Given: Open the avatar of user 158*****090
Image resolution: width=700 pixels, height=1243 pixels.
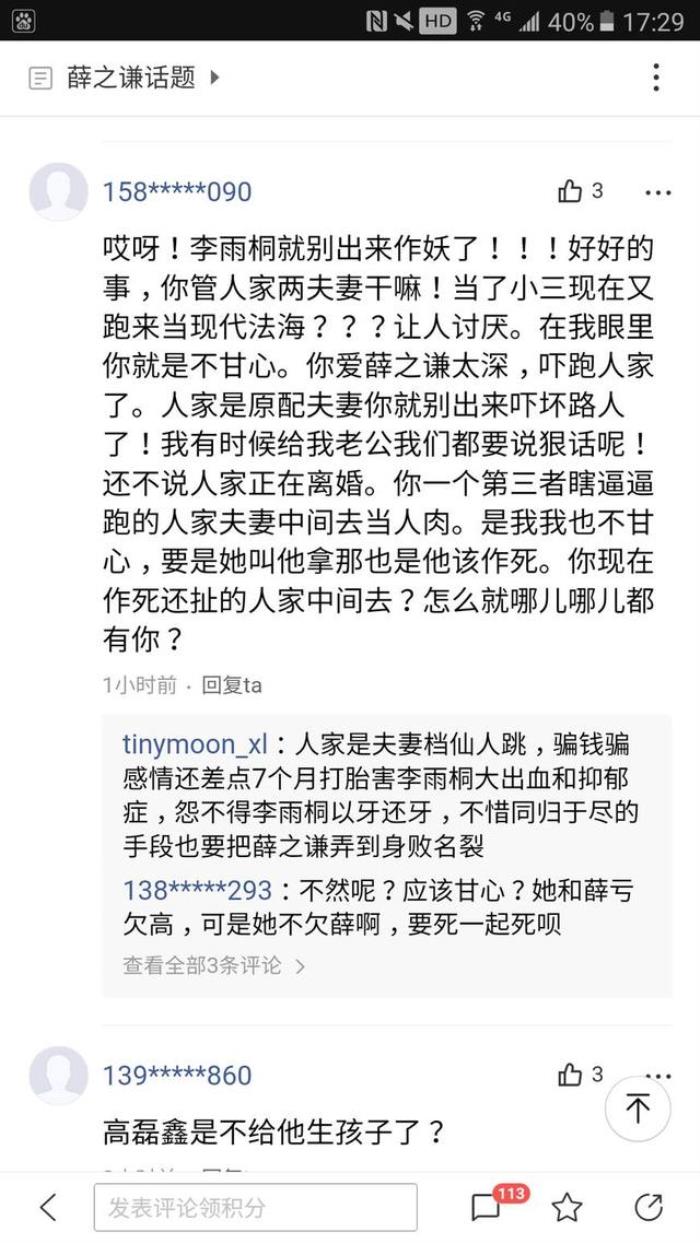Looking at the screenshot, I should pos(58,191).
